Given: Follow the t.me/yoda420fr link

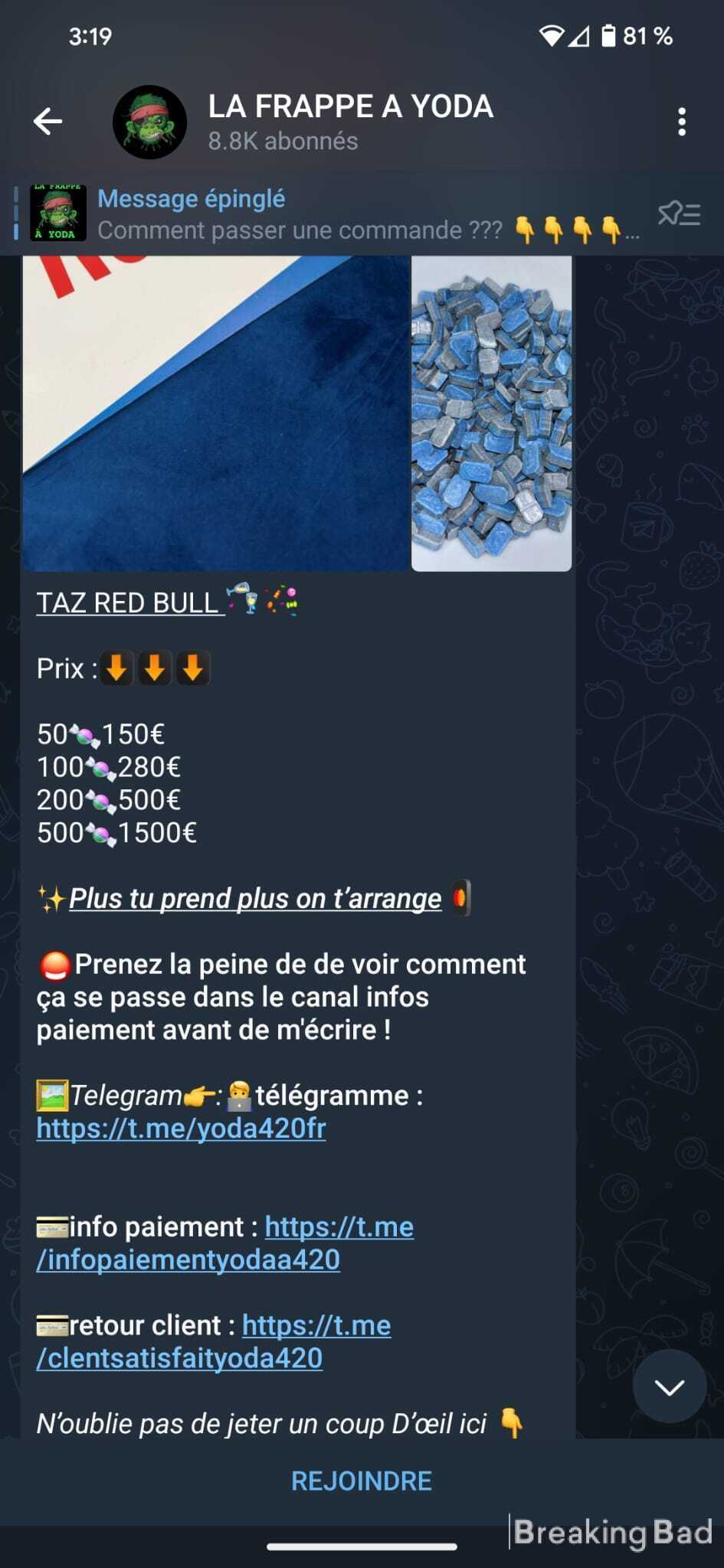Looking at the screenshot, I should point(181,1129).
